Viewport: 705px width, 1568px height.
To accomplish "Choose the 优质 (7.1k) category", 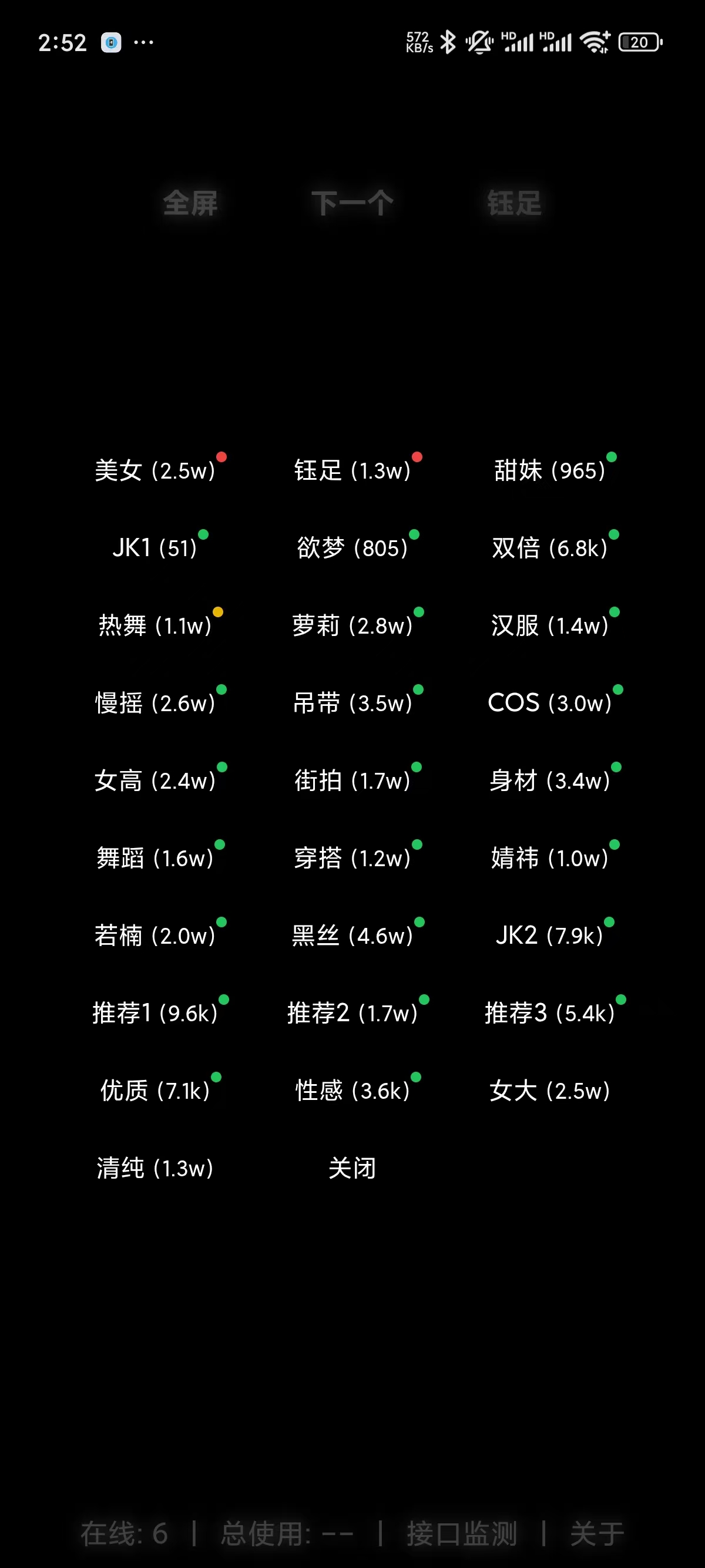I will point(155,1091).
